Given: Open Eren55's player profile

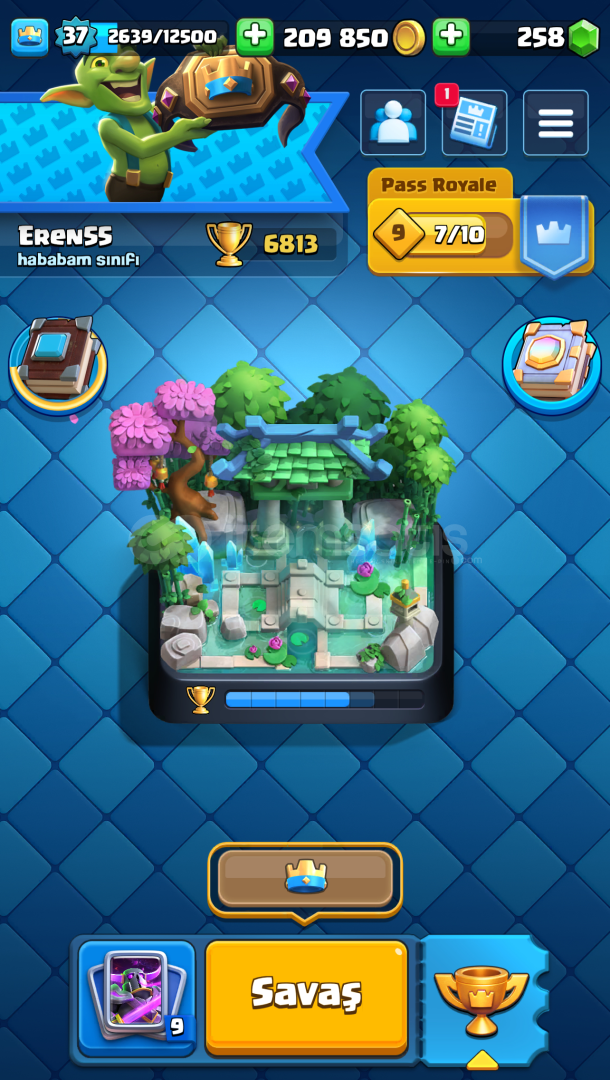Looking at the screenshot, I should pyautogui.click(x=78, y=243).
